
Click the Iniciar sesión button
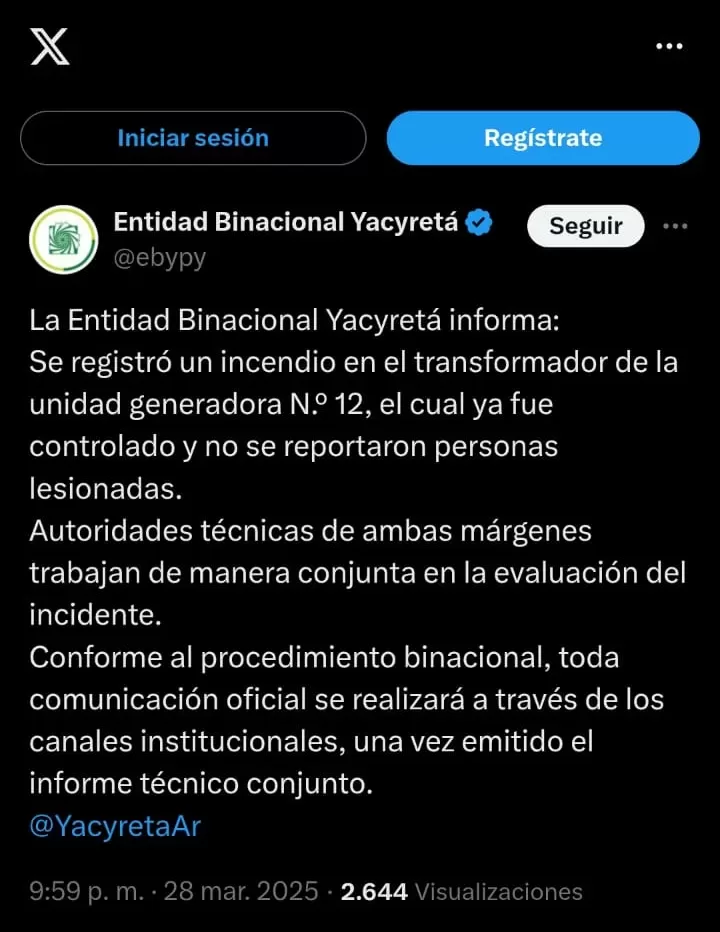[x=193, y=138]
